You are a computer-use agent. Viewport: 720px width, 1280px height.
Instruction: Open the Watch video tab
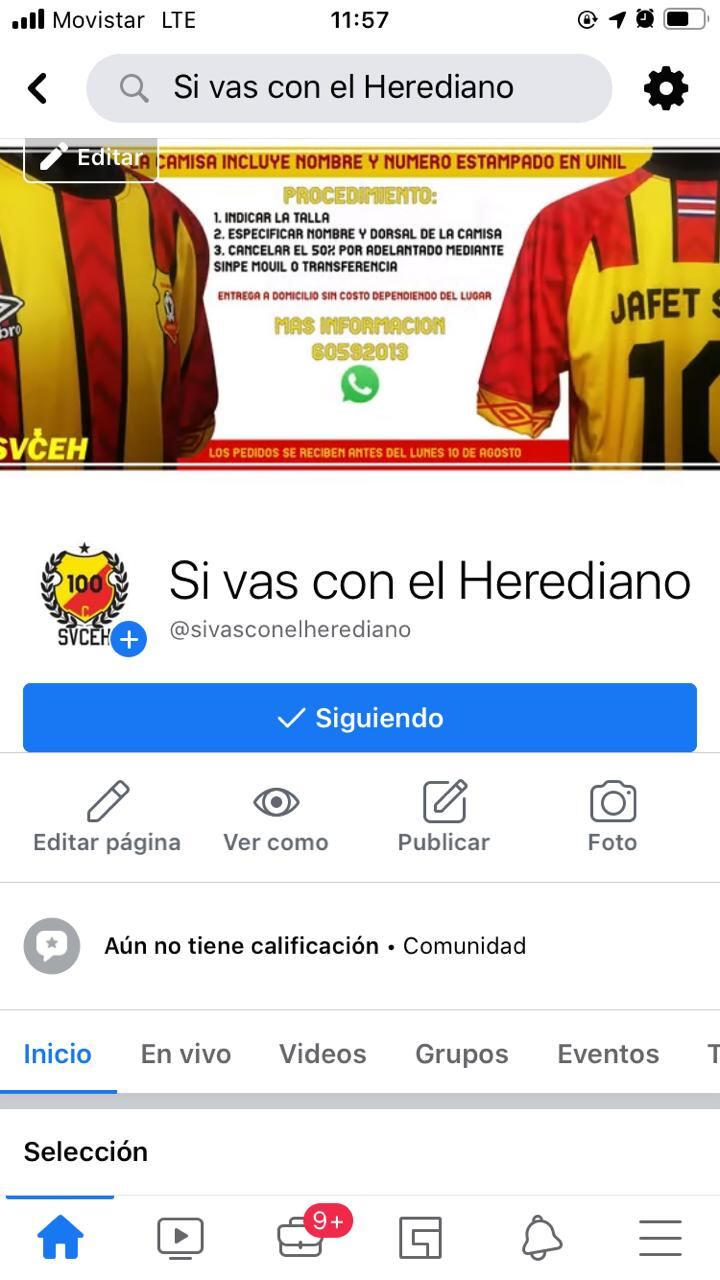(x=180, y=1239)
